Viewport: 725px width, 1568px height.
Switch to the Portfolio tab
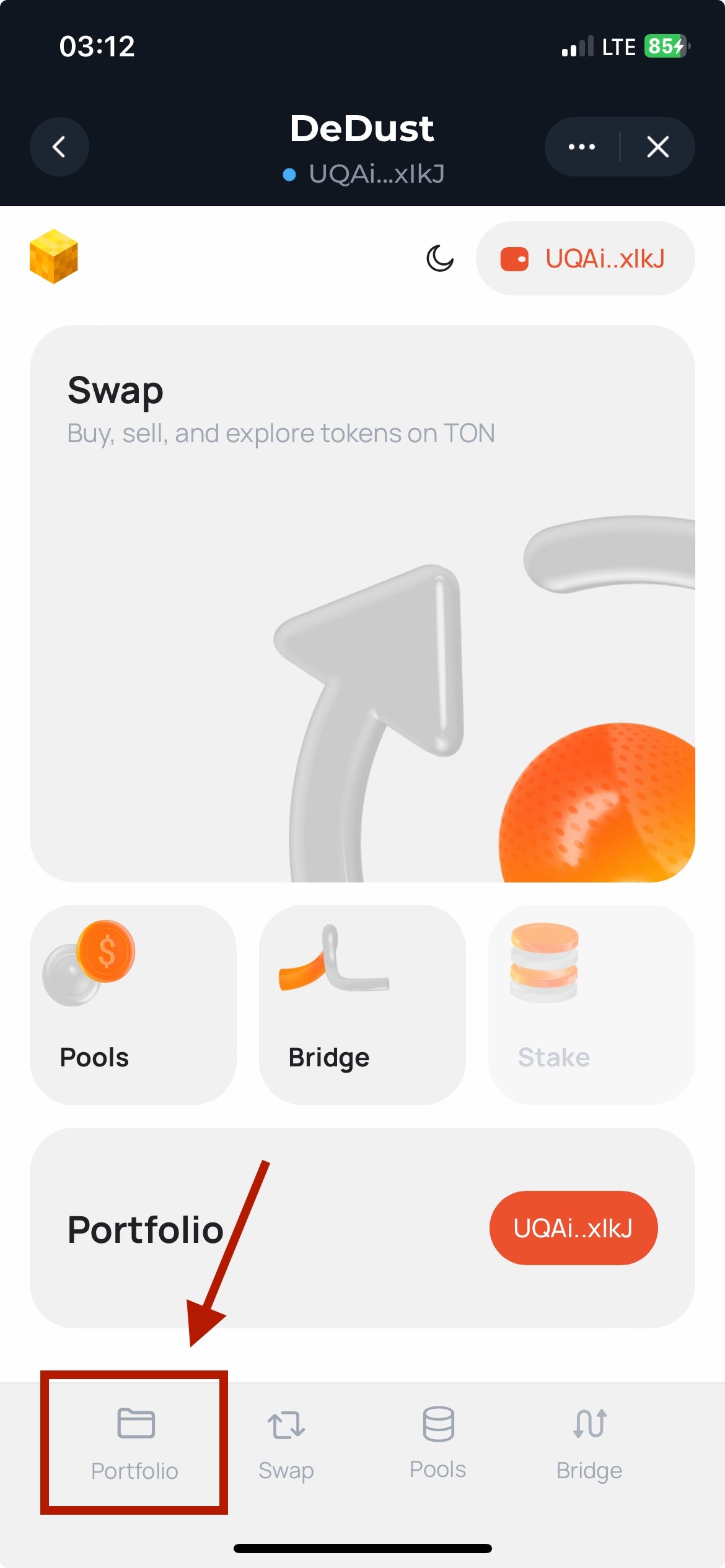click(x=134, y=1443)
